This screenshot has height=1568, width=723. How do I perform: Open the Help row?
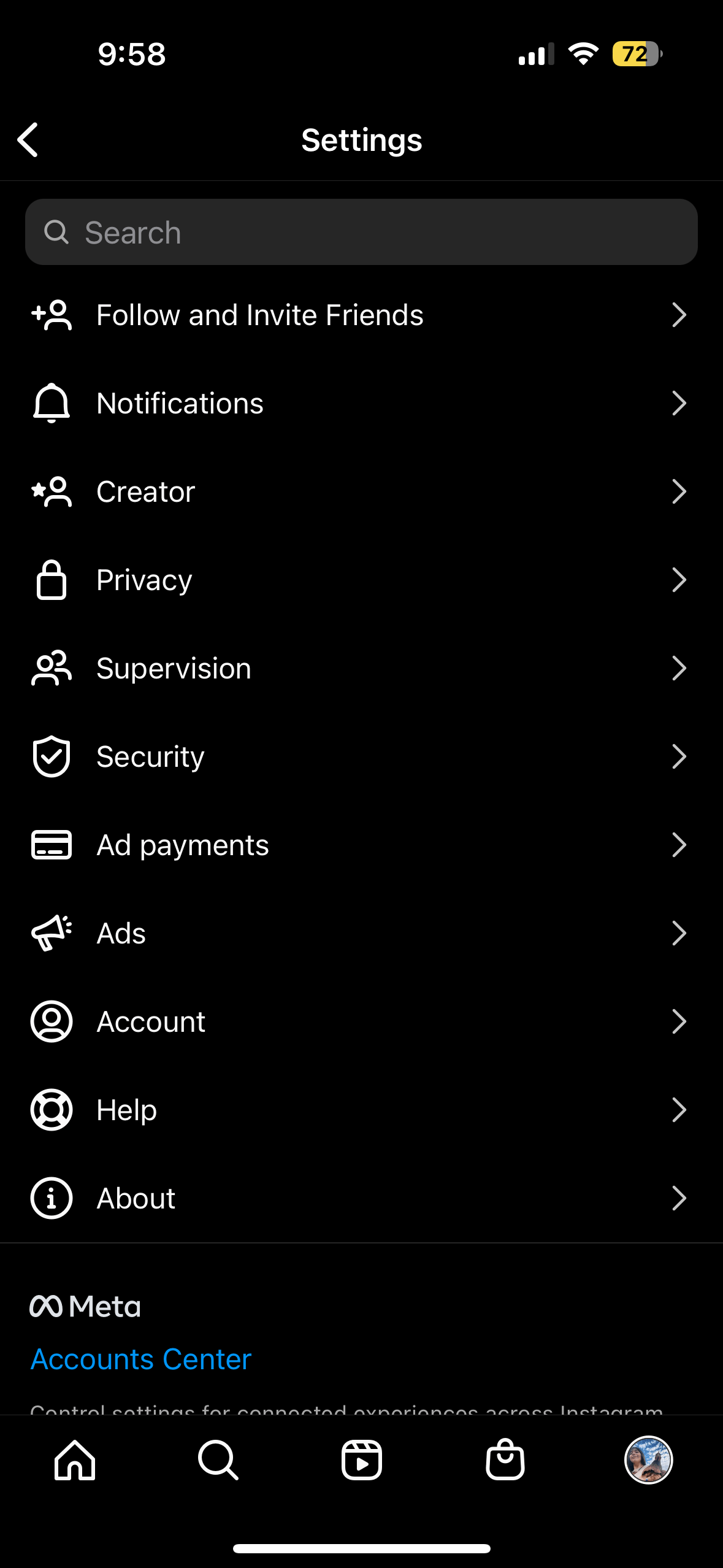[x=361, y=1110]
